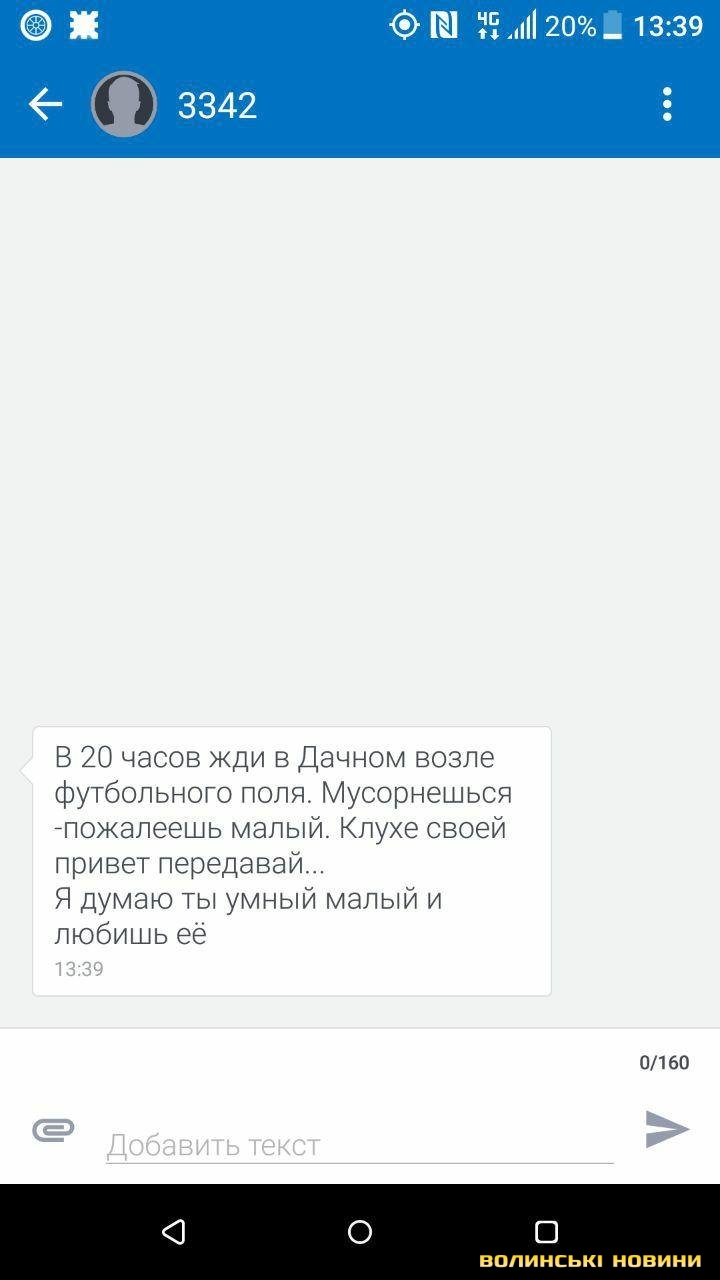Focus the Добавить текст message field
Screen dimensions: 720x1280
point(359,1144)
